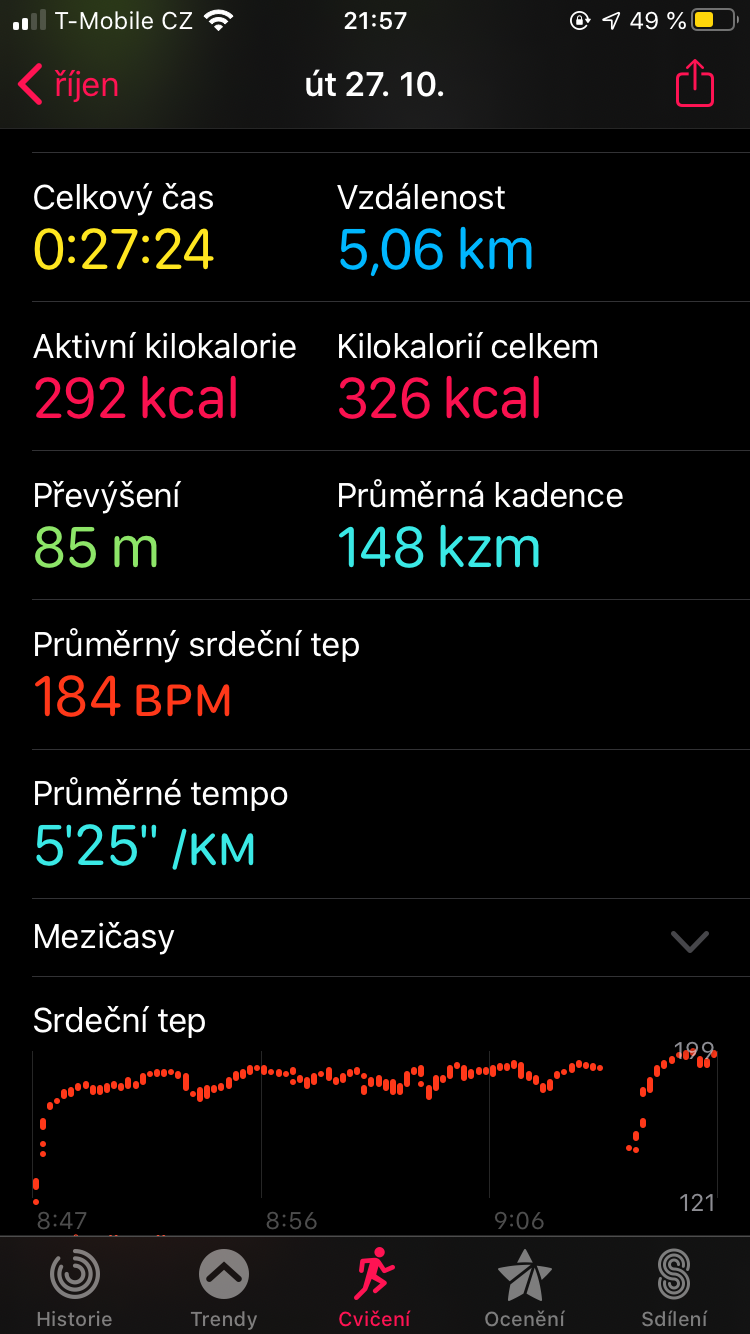The width and height of the screenshot is (750, 1334).
Task: Go back to říjen overview
Action: [68, 85]
